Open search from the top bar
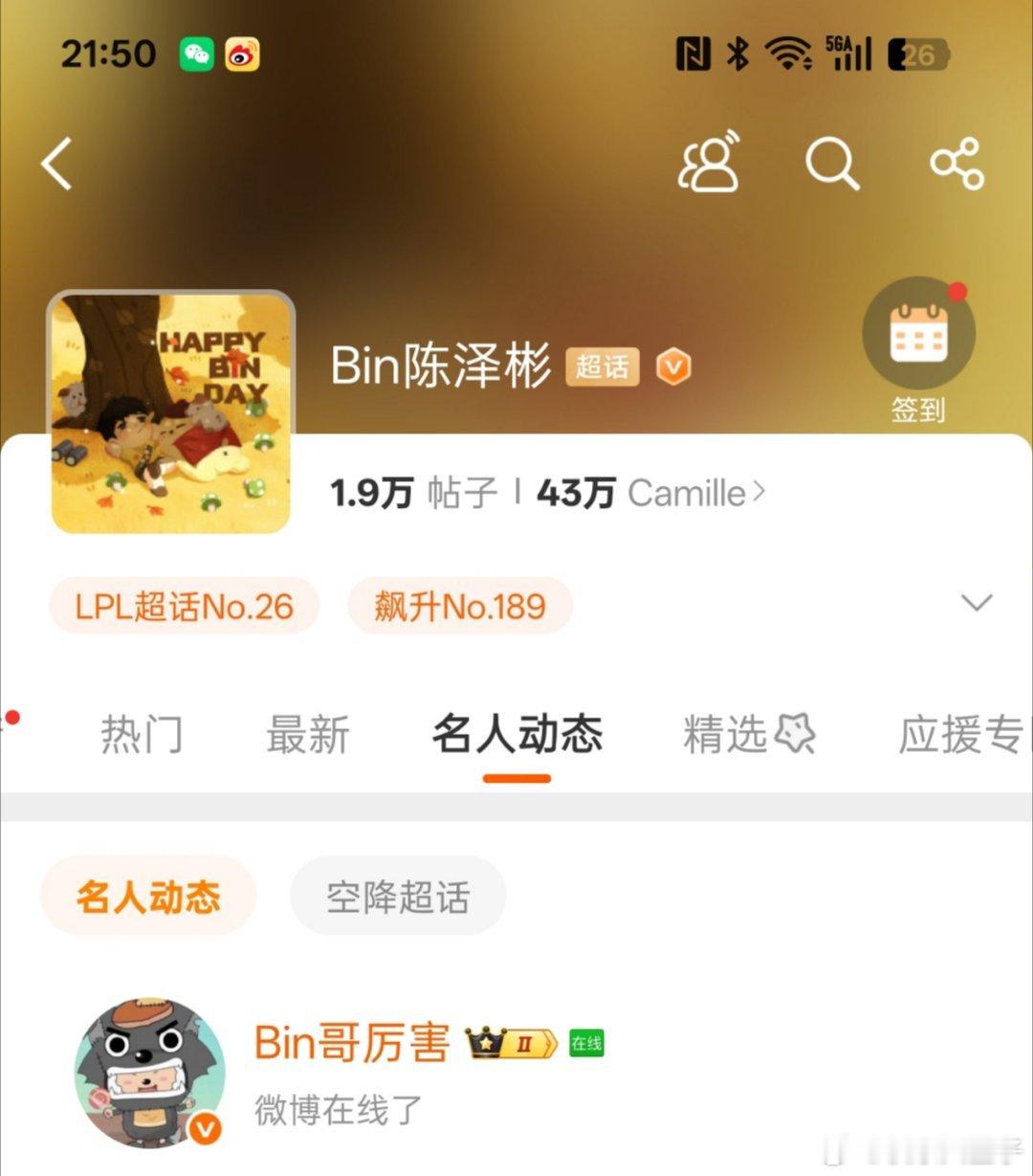1033x1176 pixels. pyautogui.click(x=832, y=163)
